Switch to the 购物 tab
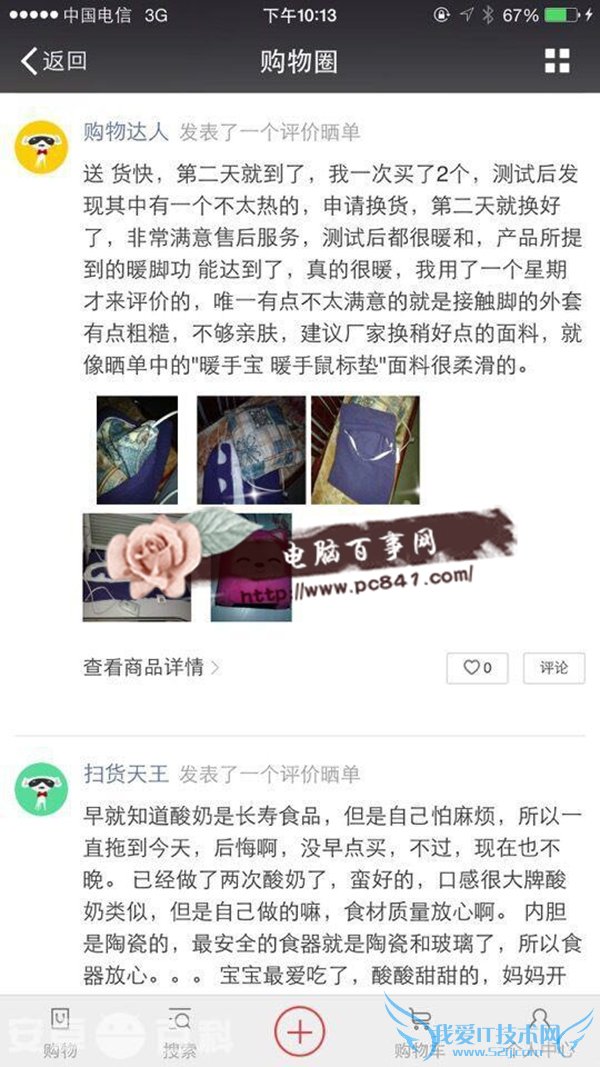Image resolution: width=600 pixels, height=1067 pixels. pos(60,1032)
